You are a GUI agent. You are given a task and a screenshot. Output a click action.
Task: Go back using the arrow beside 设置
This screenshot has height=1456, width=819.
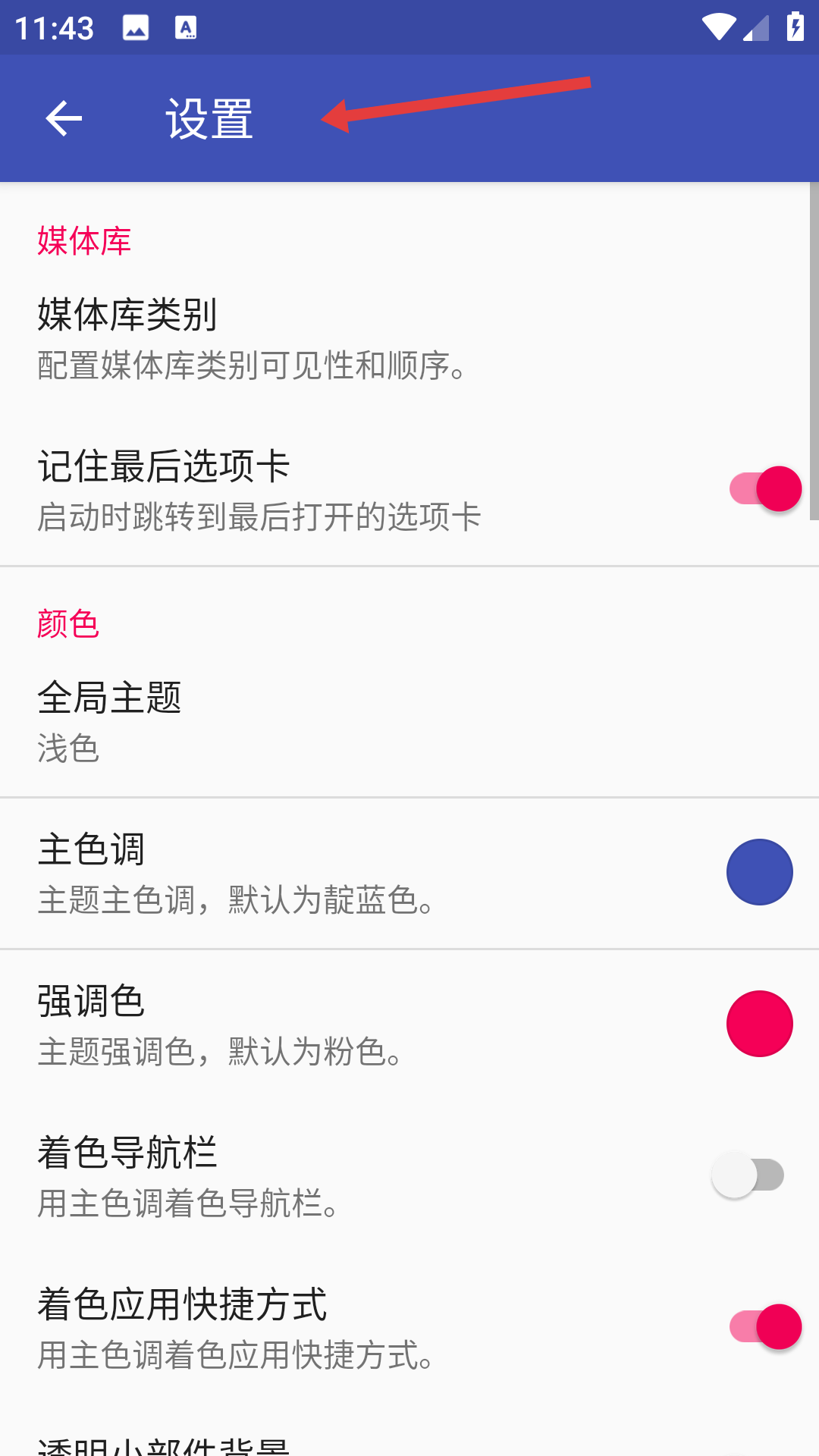point(64,118)
